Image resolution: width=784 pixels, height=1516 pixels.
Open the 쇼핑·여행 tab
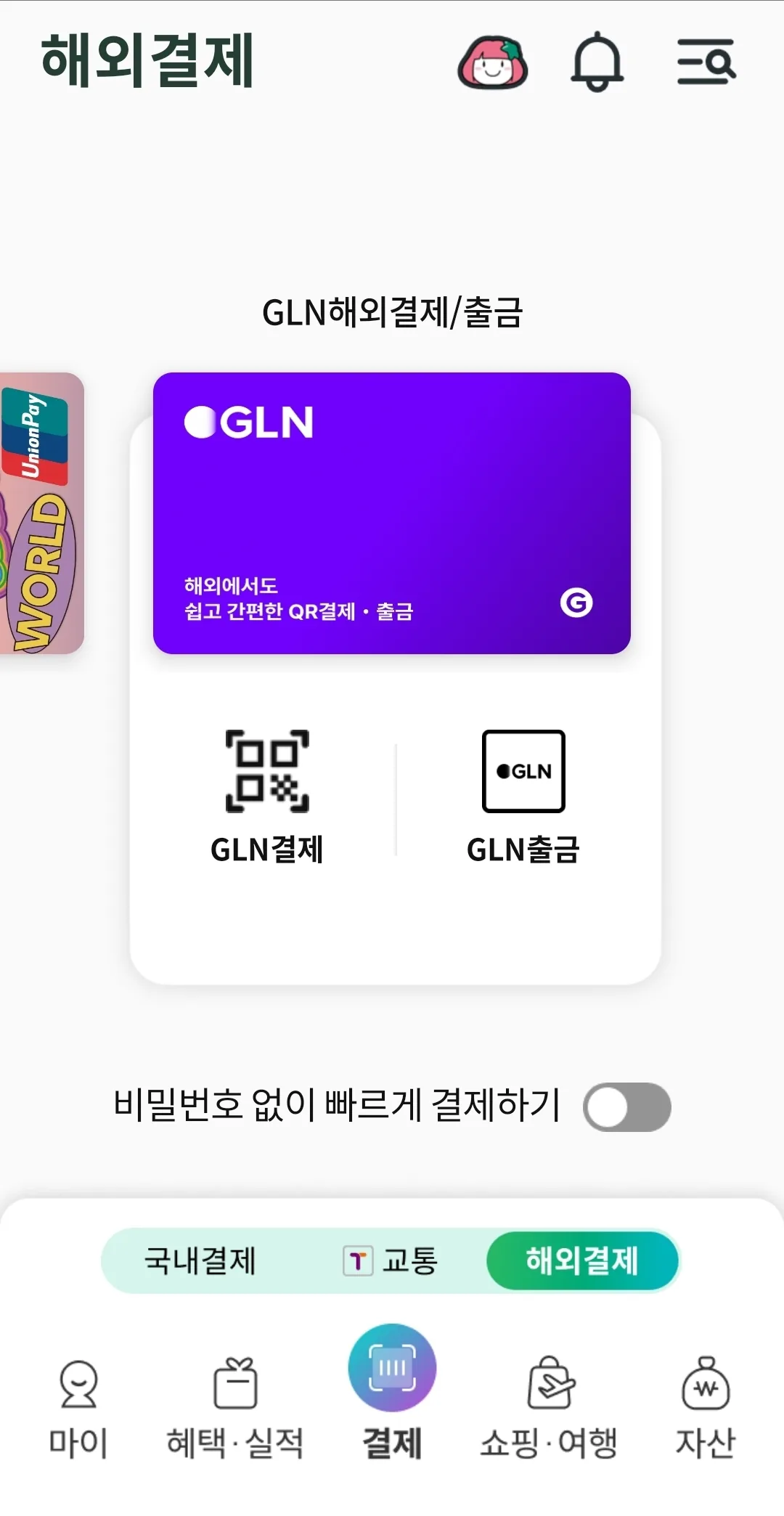549,1409
